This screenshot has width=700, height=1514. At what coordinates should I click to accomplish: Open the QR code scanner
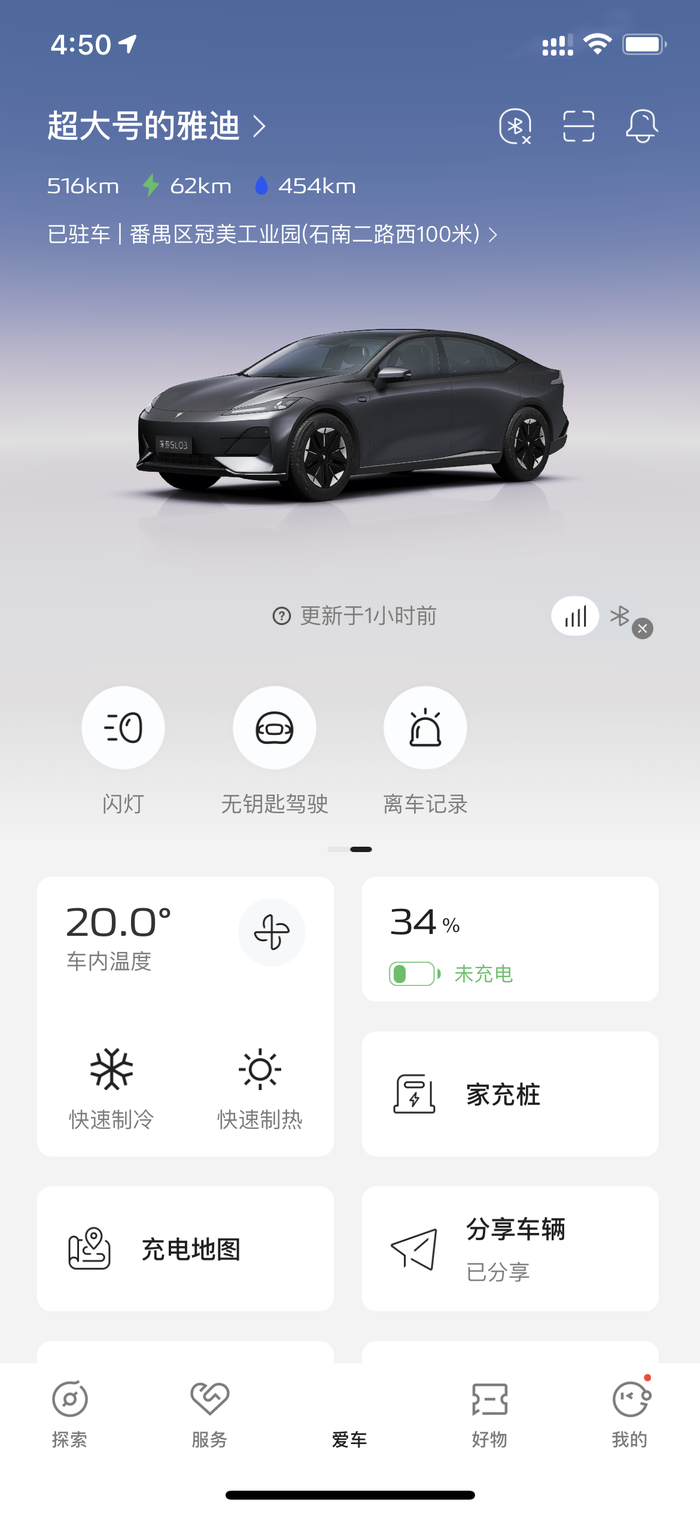pos(578,126)
